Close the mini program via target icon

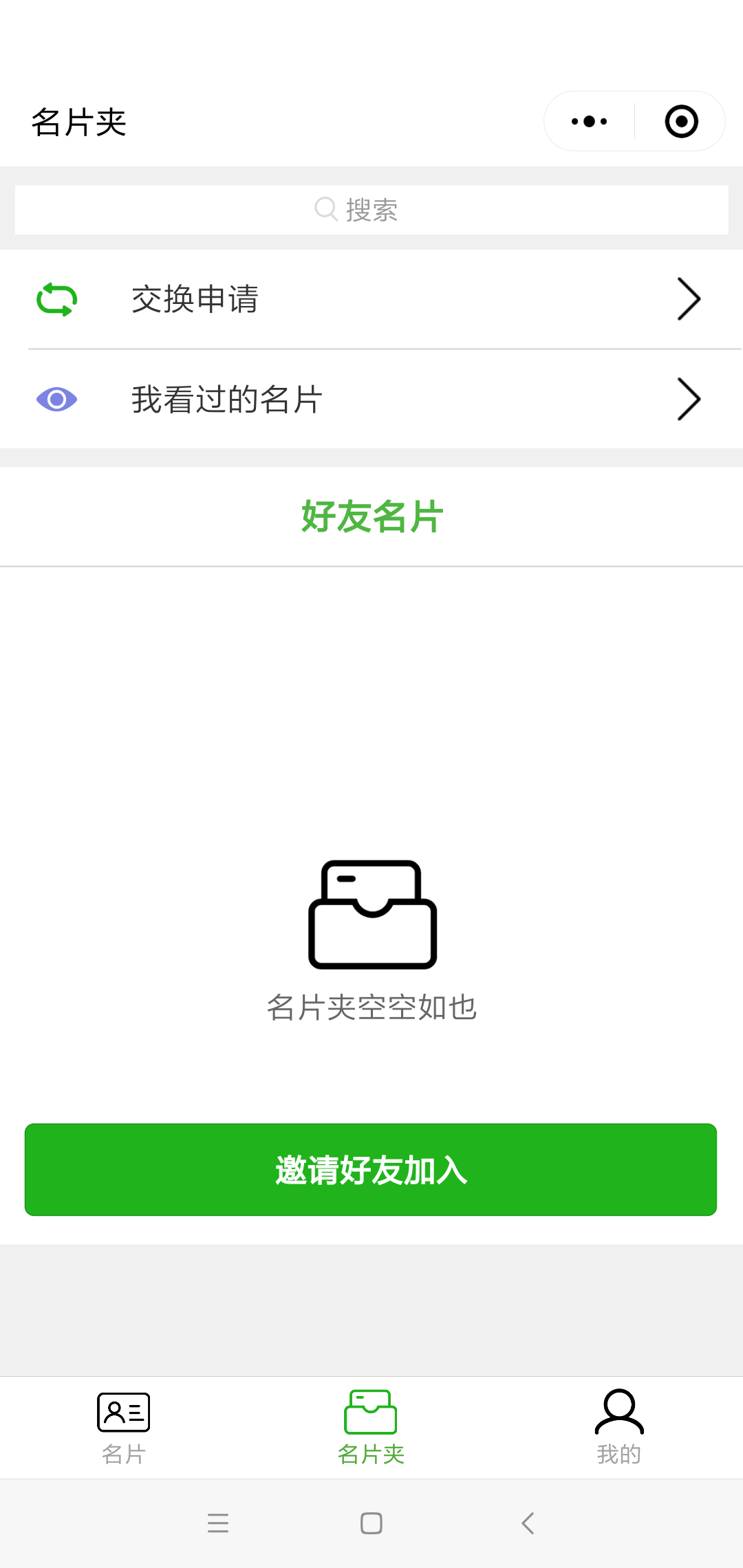click(681, 122)
